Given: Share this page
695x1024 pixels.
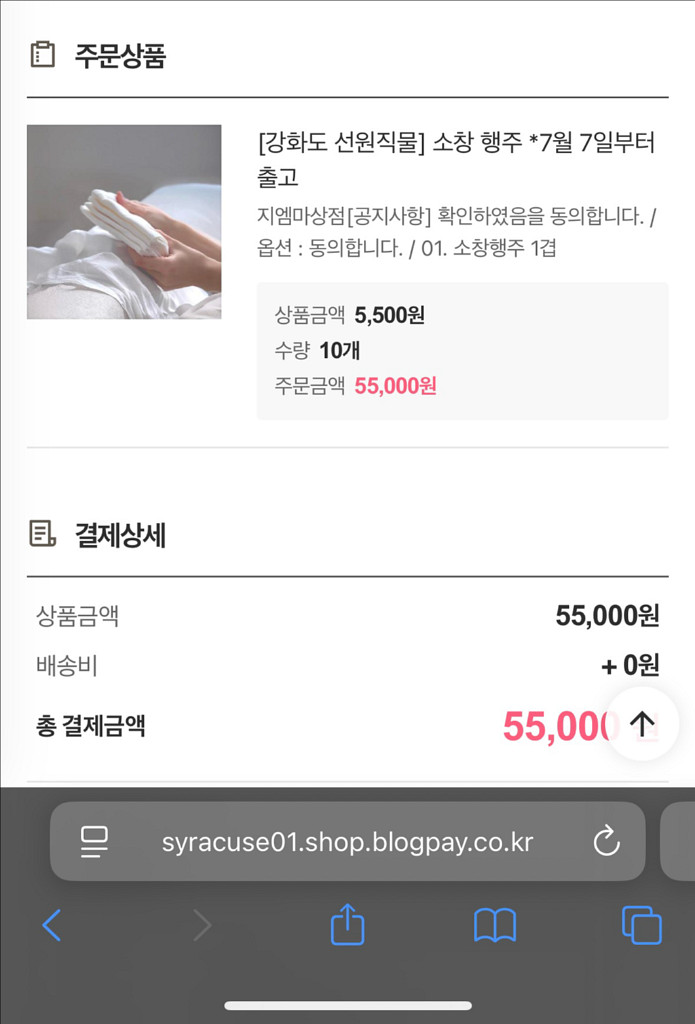Looking at the screenshot, I should (x=347, y=925).
